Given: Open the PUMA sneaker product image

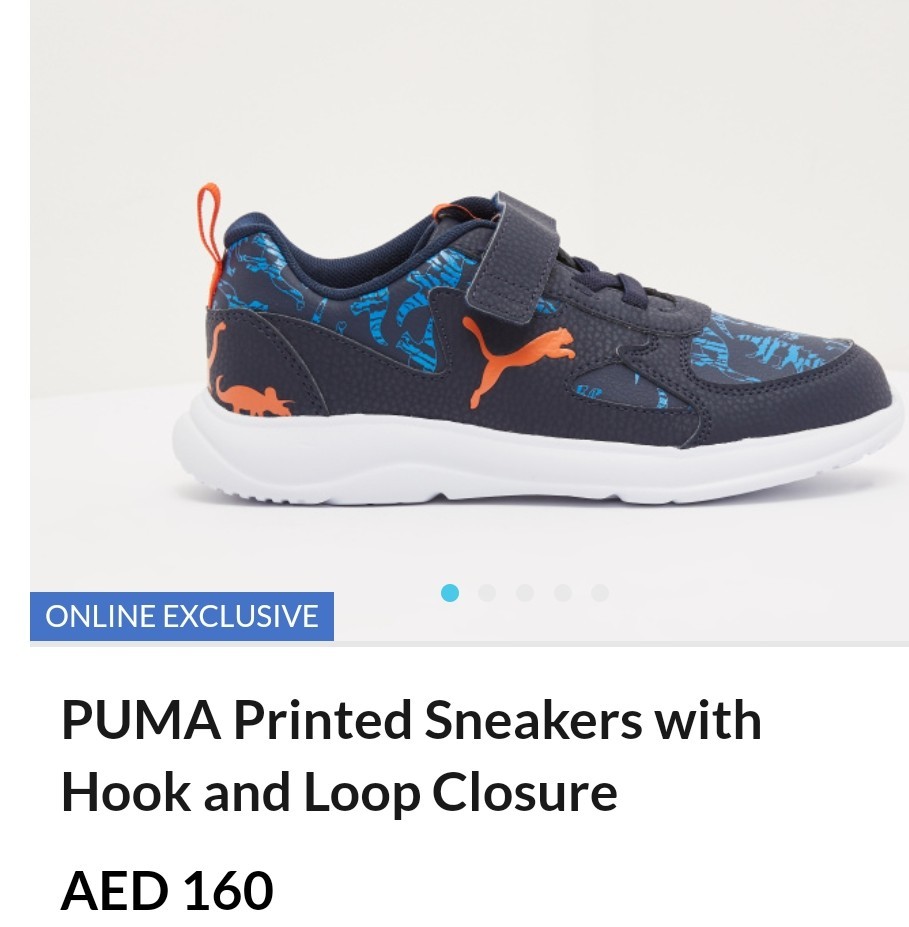Looking at the screenshot, I should point(540,340).
